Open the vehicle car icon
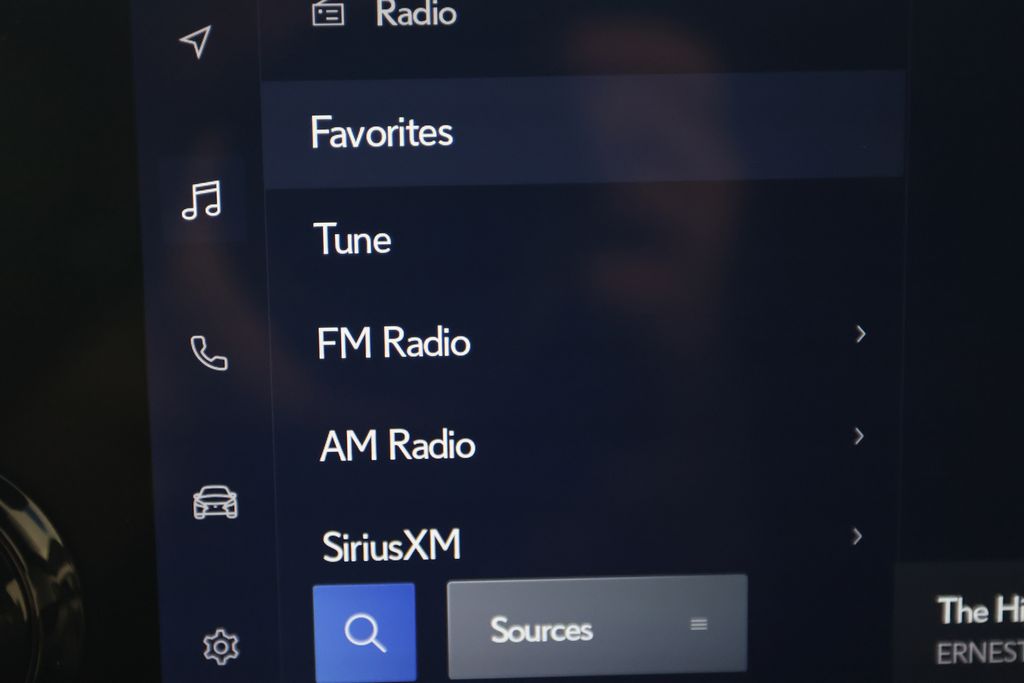 pos(215,501)
